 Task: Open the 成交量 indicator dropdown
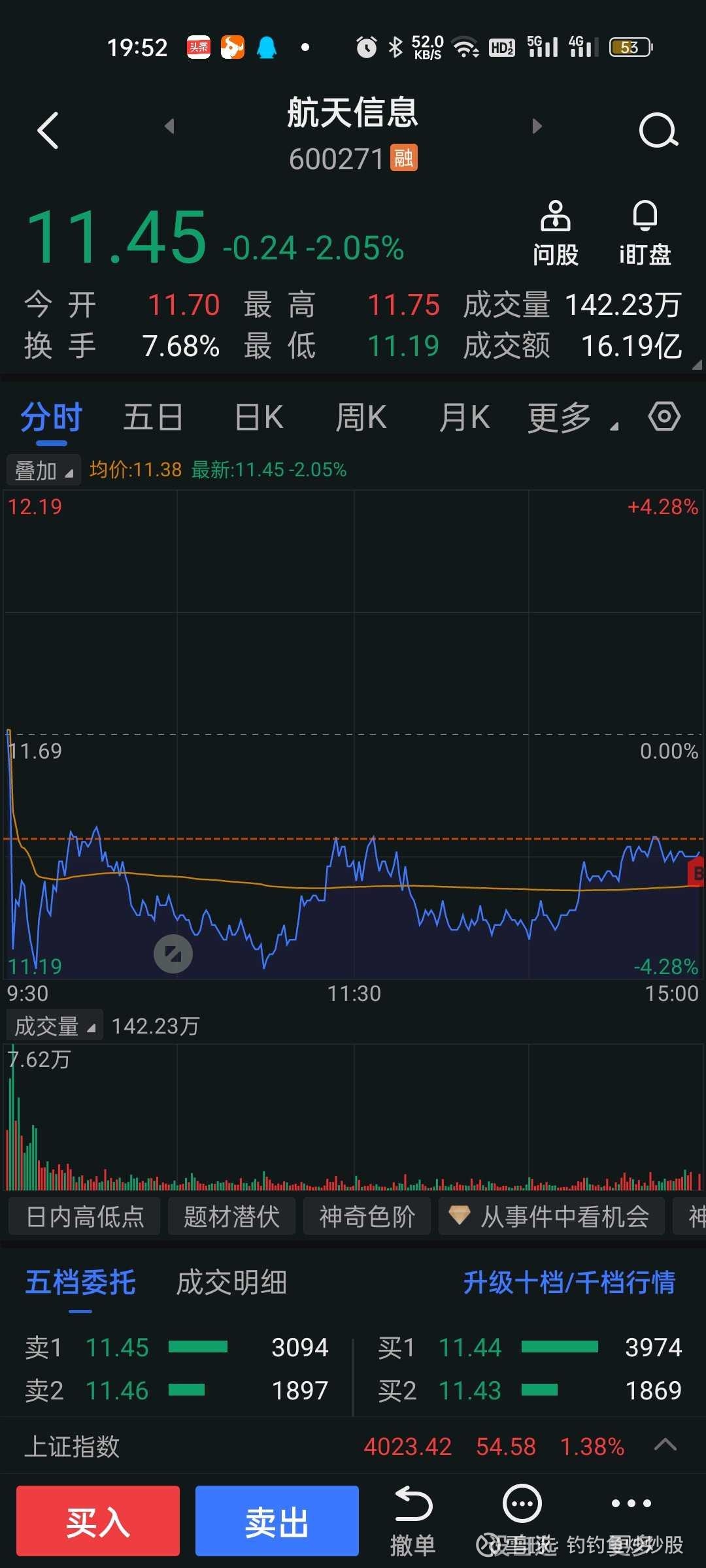click(55, 1026)
